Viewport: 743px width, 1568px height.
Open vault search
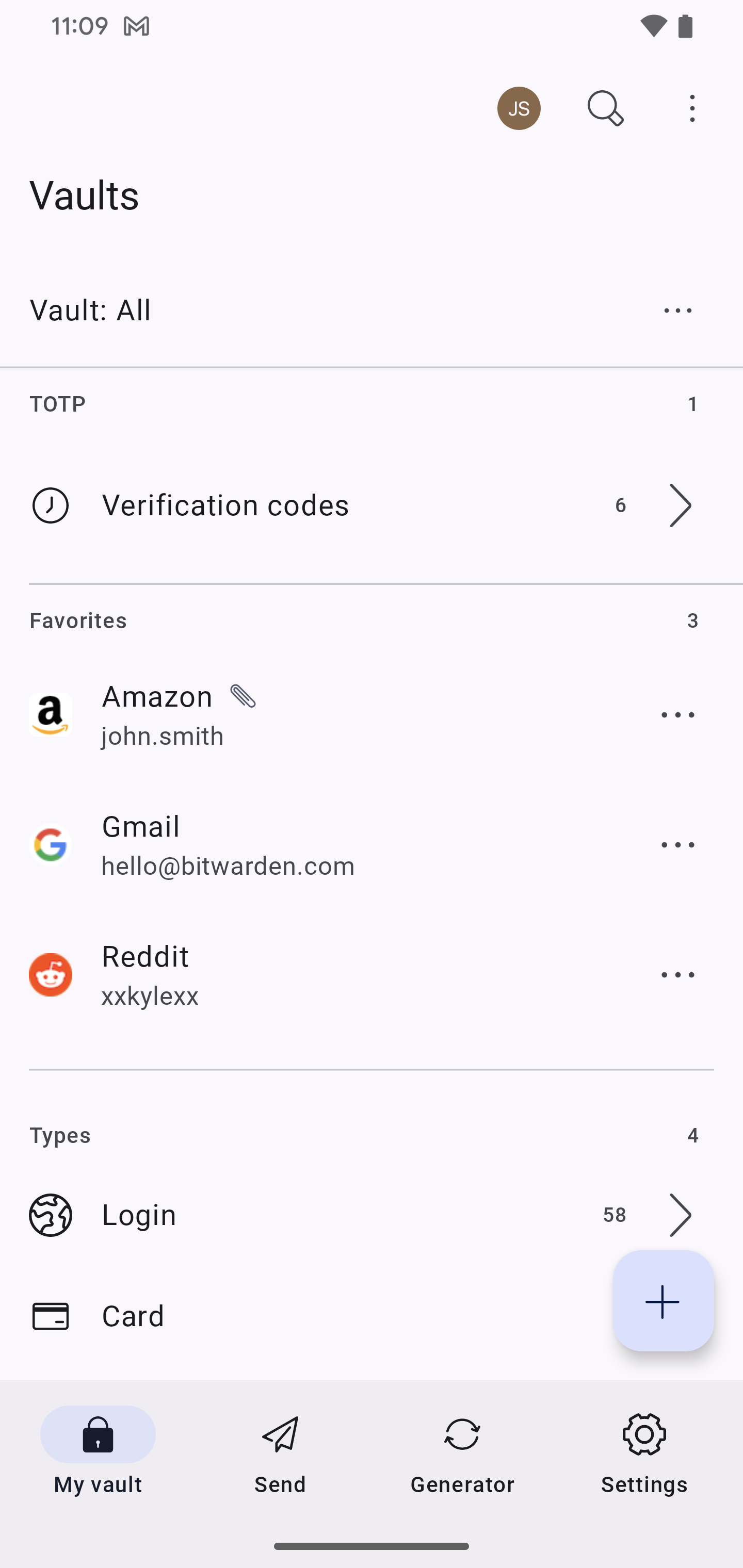click(x=605, y=108)
